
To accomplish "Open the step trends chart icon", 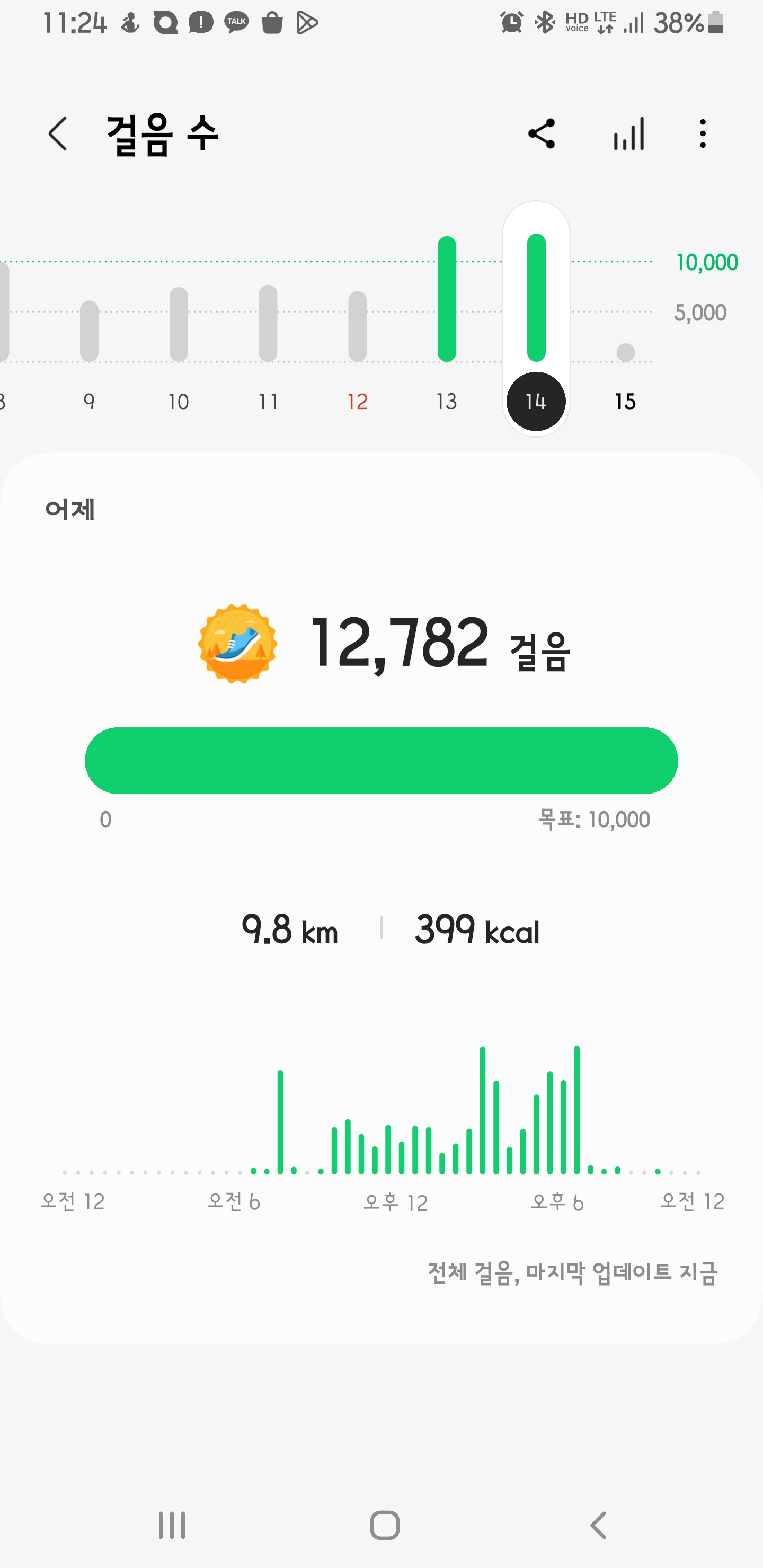I will (x=628, y=134).
